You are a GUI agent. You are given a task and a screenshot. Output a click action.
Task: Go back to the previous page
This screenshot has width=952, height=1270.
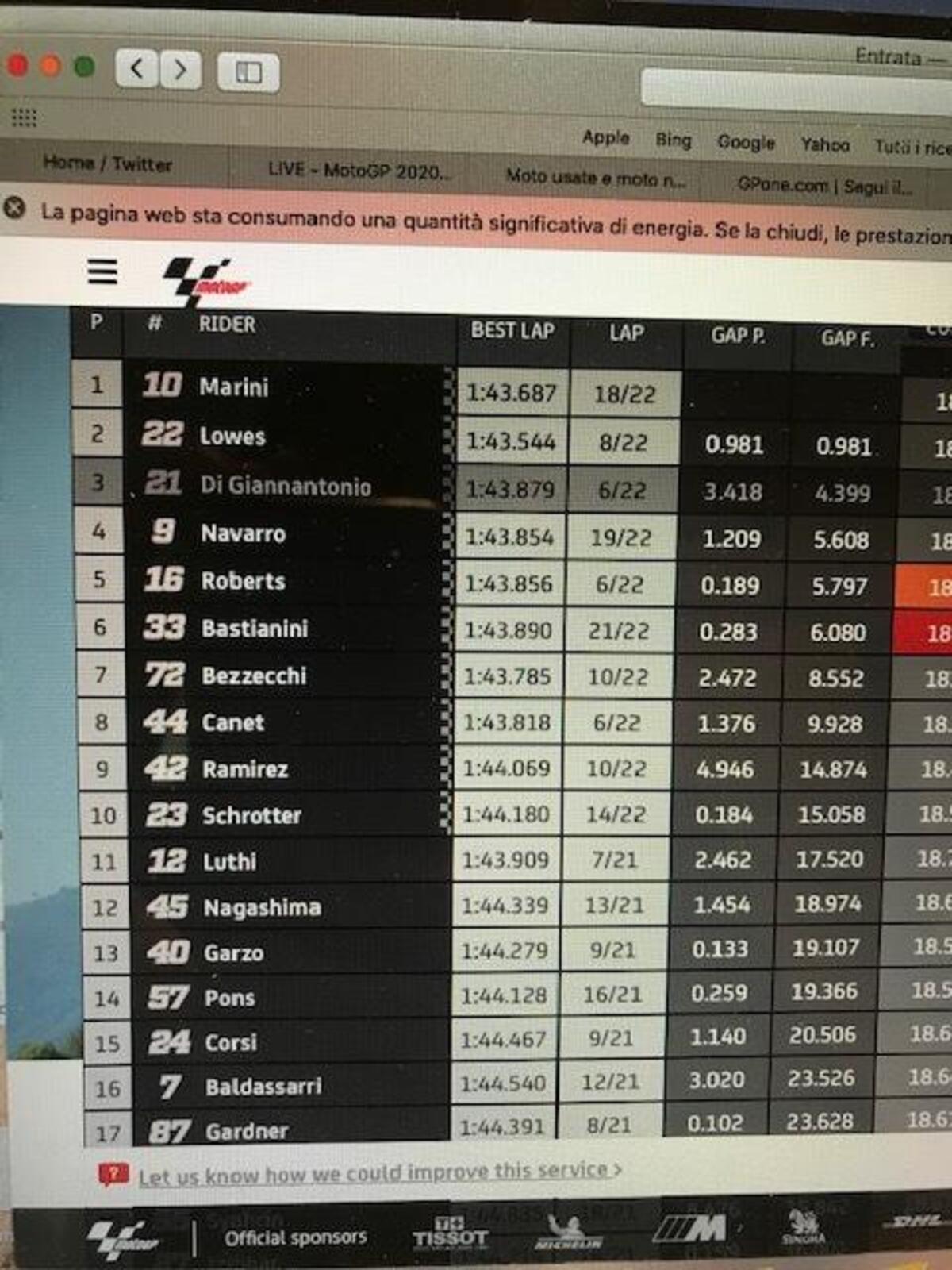136,69
